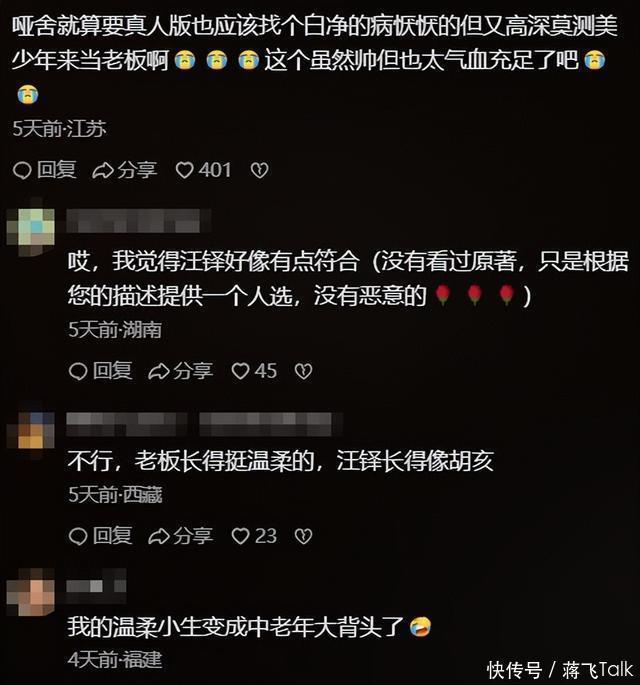Share the comment that has 401 likes
The width and height of the screenshot is (640, 685).
(x=125, y=170)
